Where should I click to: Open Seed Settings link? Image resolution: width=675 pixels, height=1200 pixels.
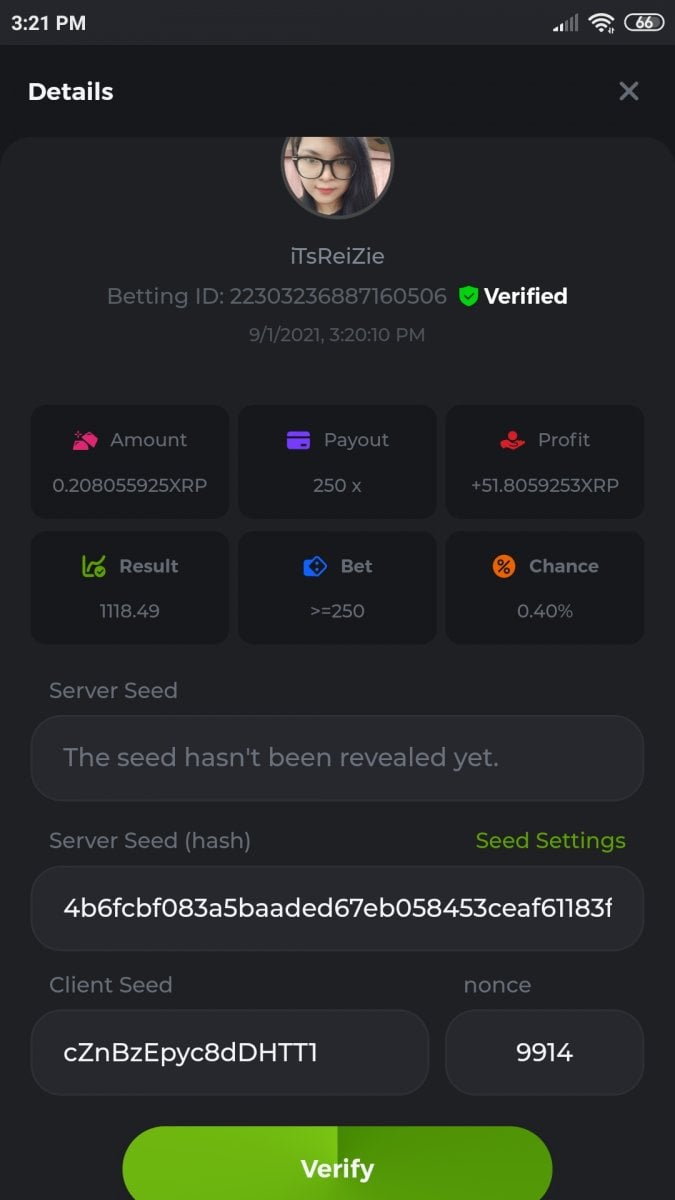click(550, 841)
